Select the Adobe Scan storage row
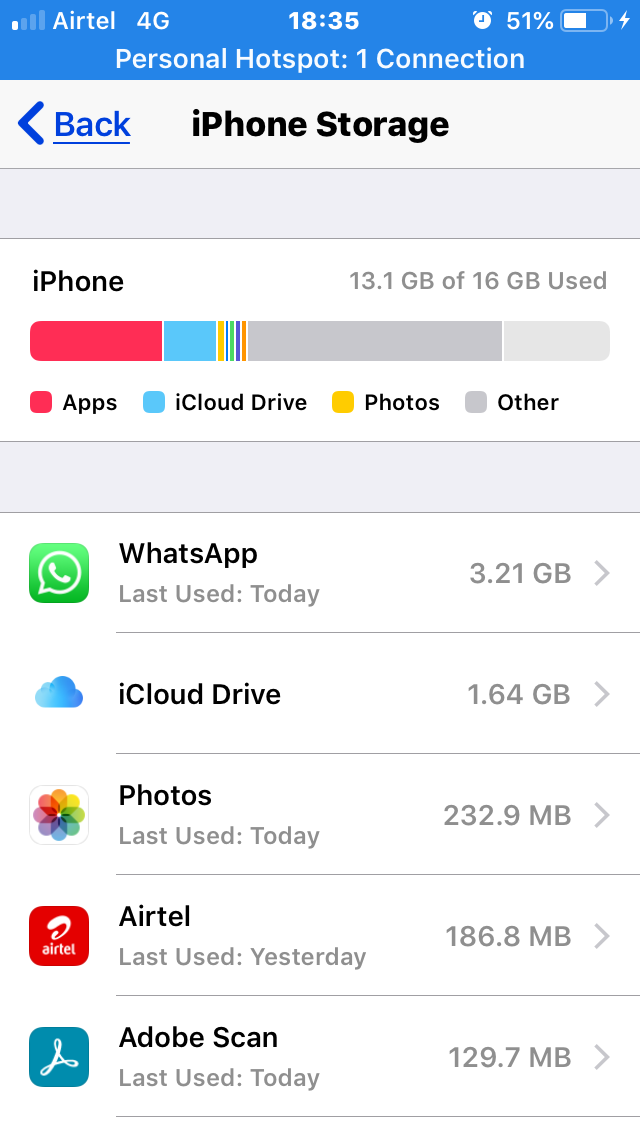This screenshot has width=640, height=1136. pos(320,1057)
